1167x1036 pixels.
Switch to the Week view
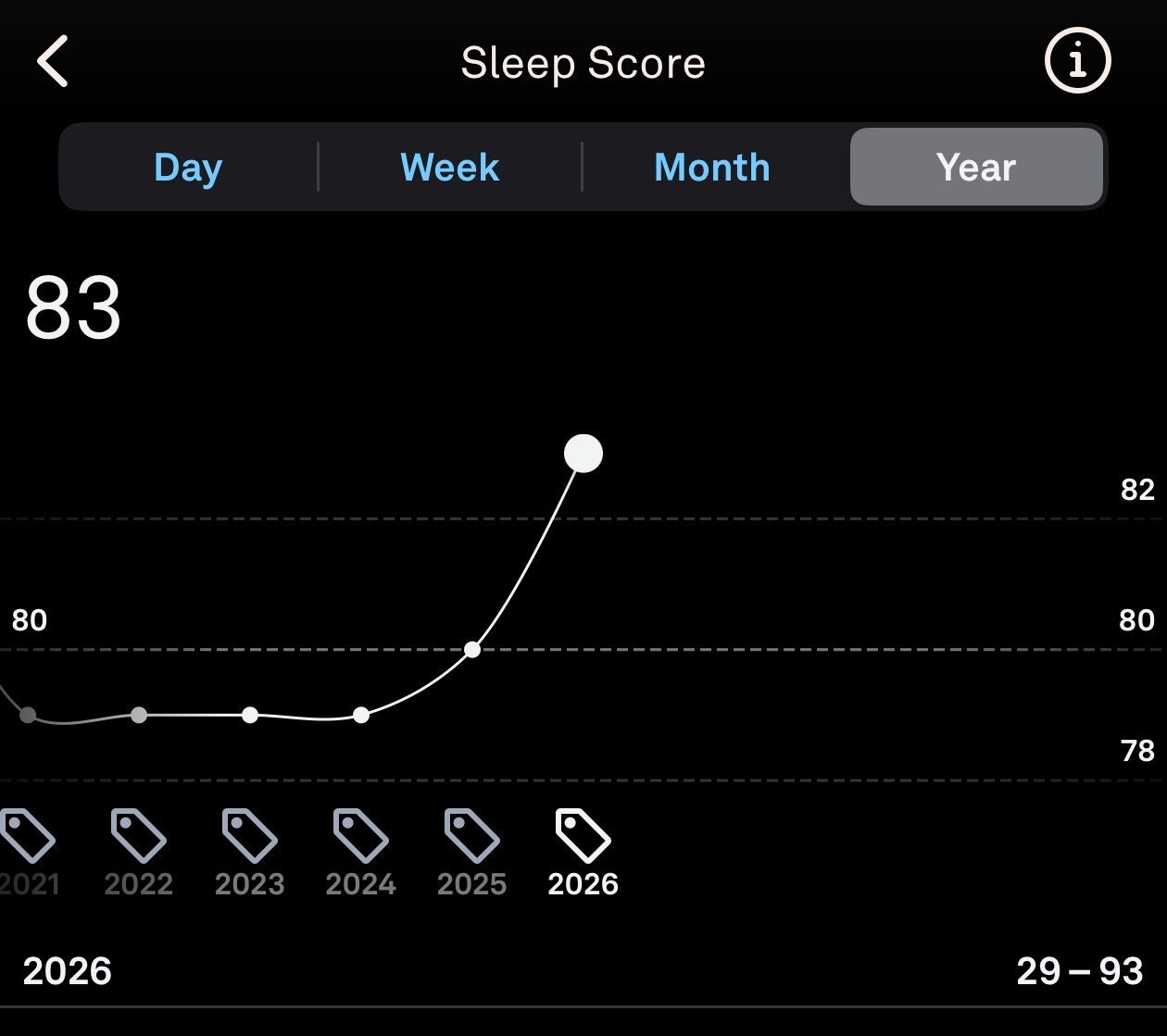(x=450, y=168)
